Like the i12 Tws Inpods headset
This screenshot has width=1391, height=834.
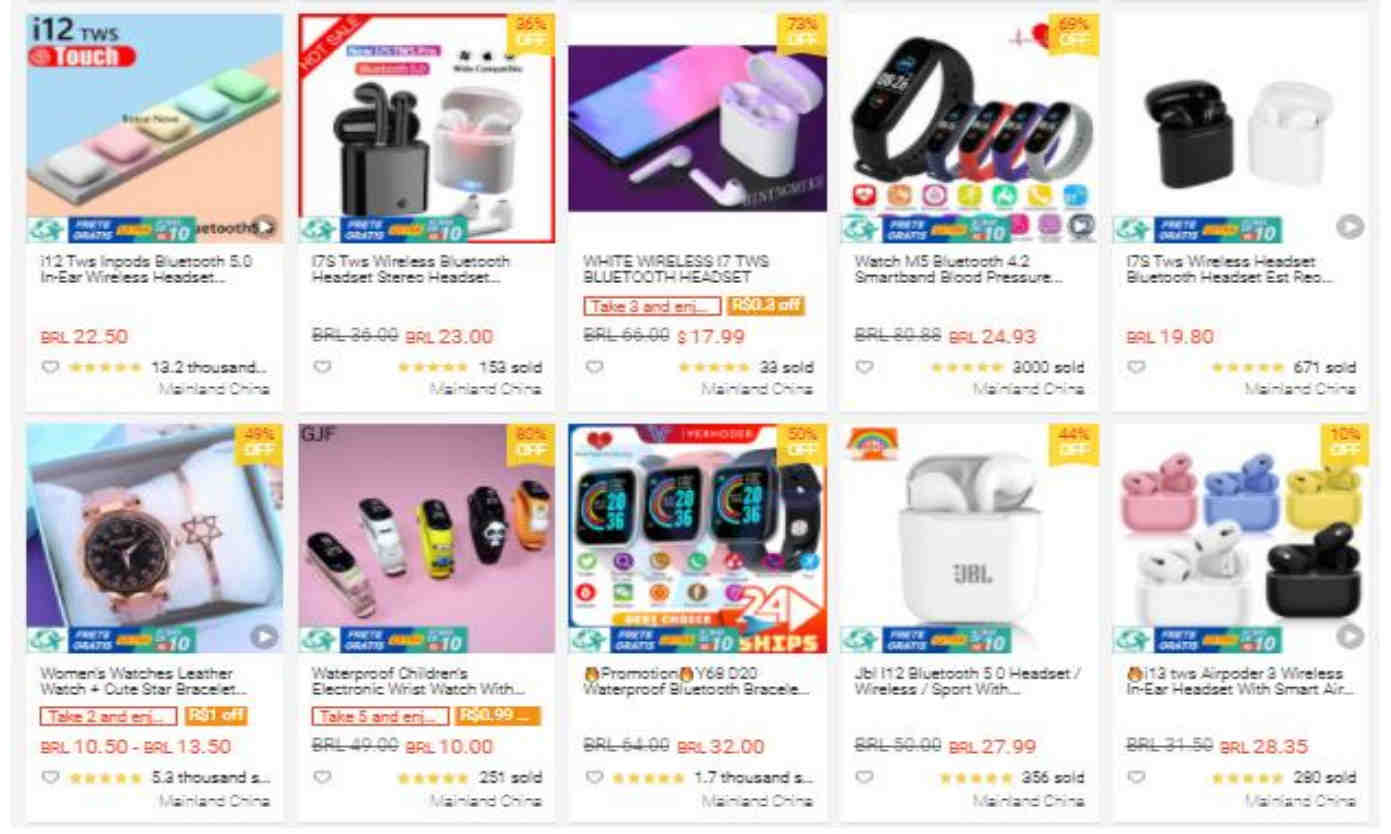pyautogui.click(x=49, y=367)
